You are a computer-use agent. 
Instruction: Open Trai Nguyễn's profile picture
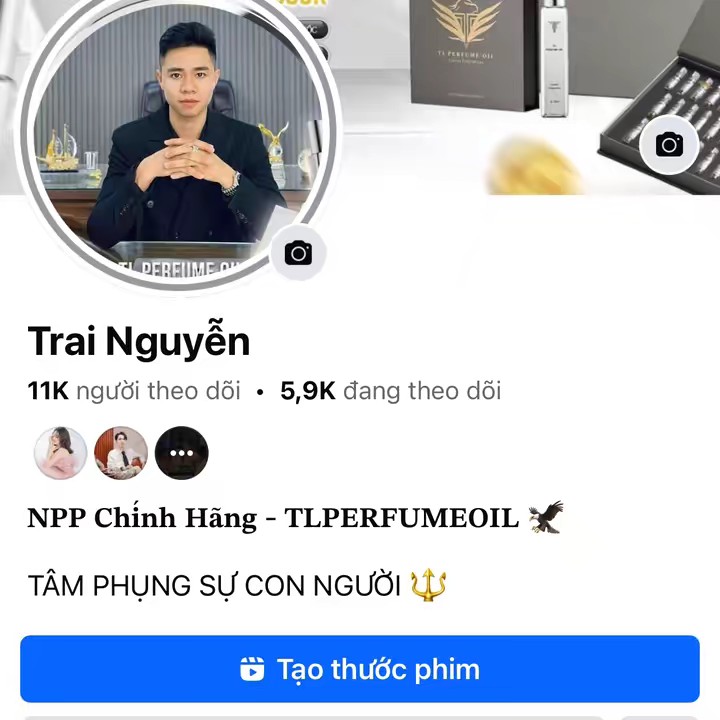tap(175, 140)
